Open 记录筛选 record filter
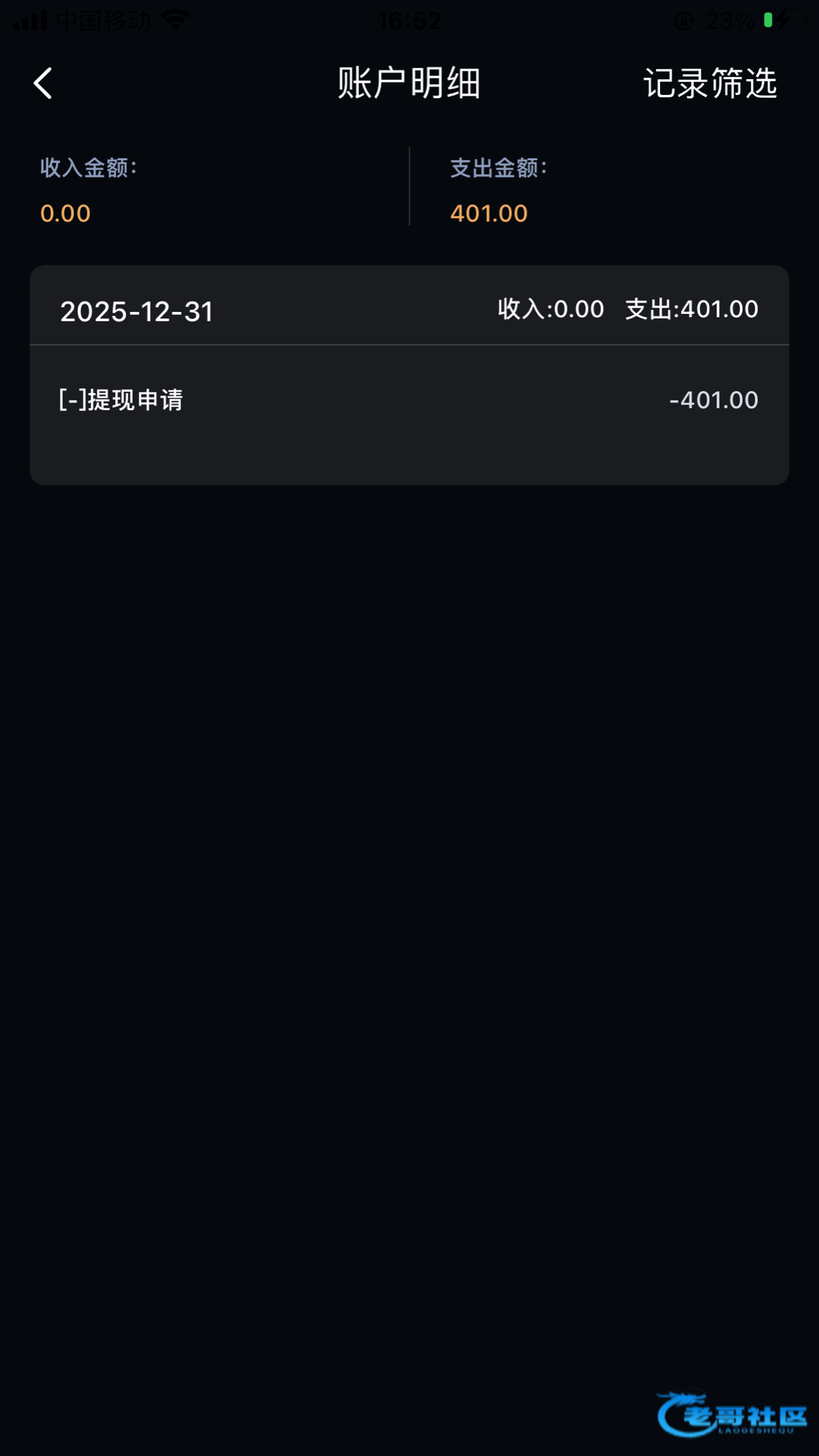Image resolution: width=819 pixels, height=1456 pixels. tap(710, 83)
